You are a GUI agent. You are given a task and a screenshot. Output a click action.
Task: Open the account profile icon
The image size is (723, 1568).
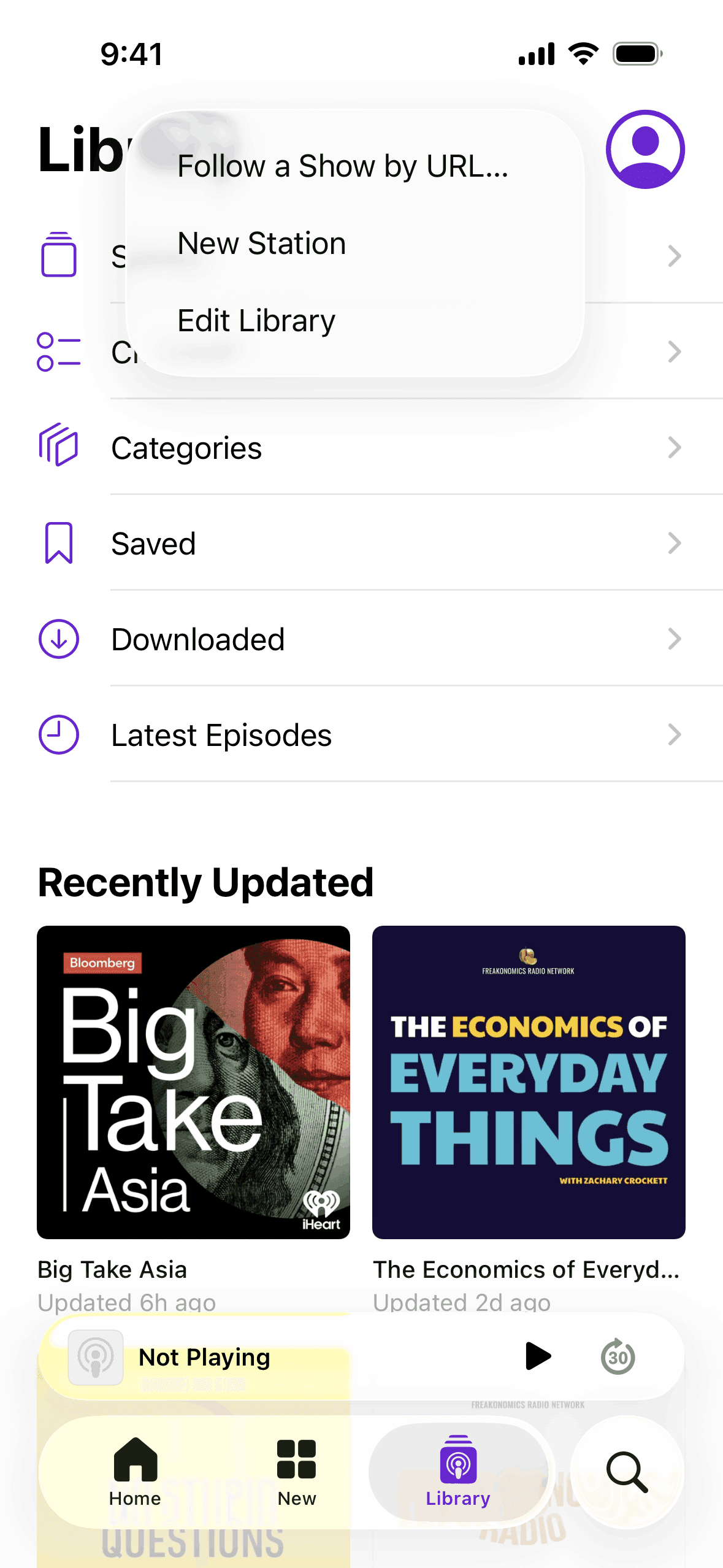coord(645,150)
